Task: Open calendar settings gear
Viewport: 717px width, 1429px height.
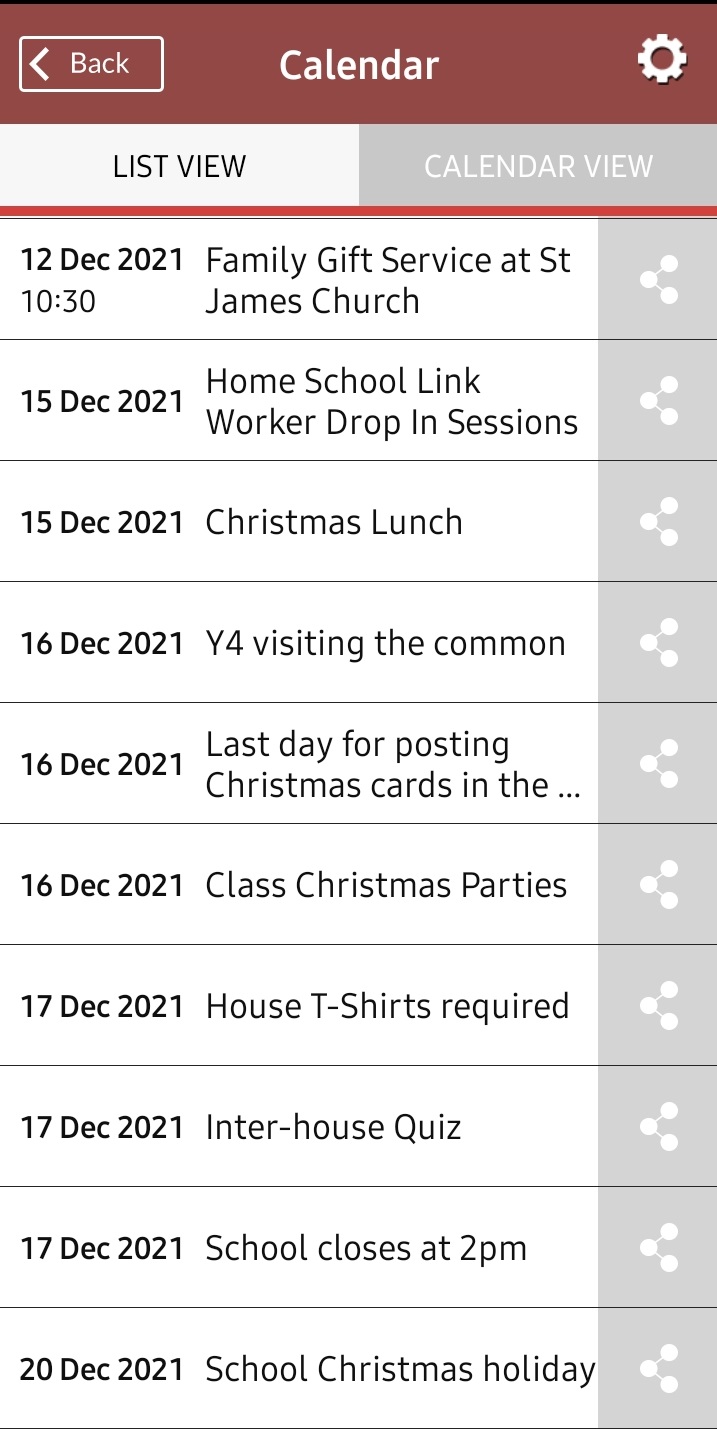Action: point(662,60)
